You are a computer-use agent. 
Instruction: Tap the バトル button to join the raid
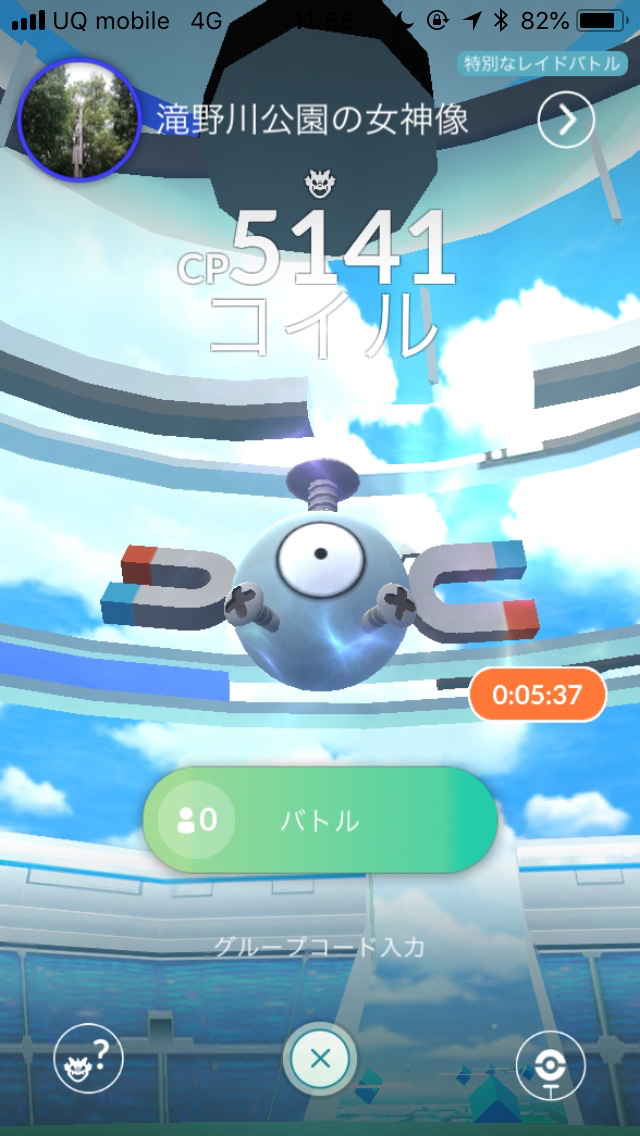320,820
